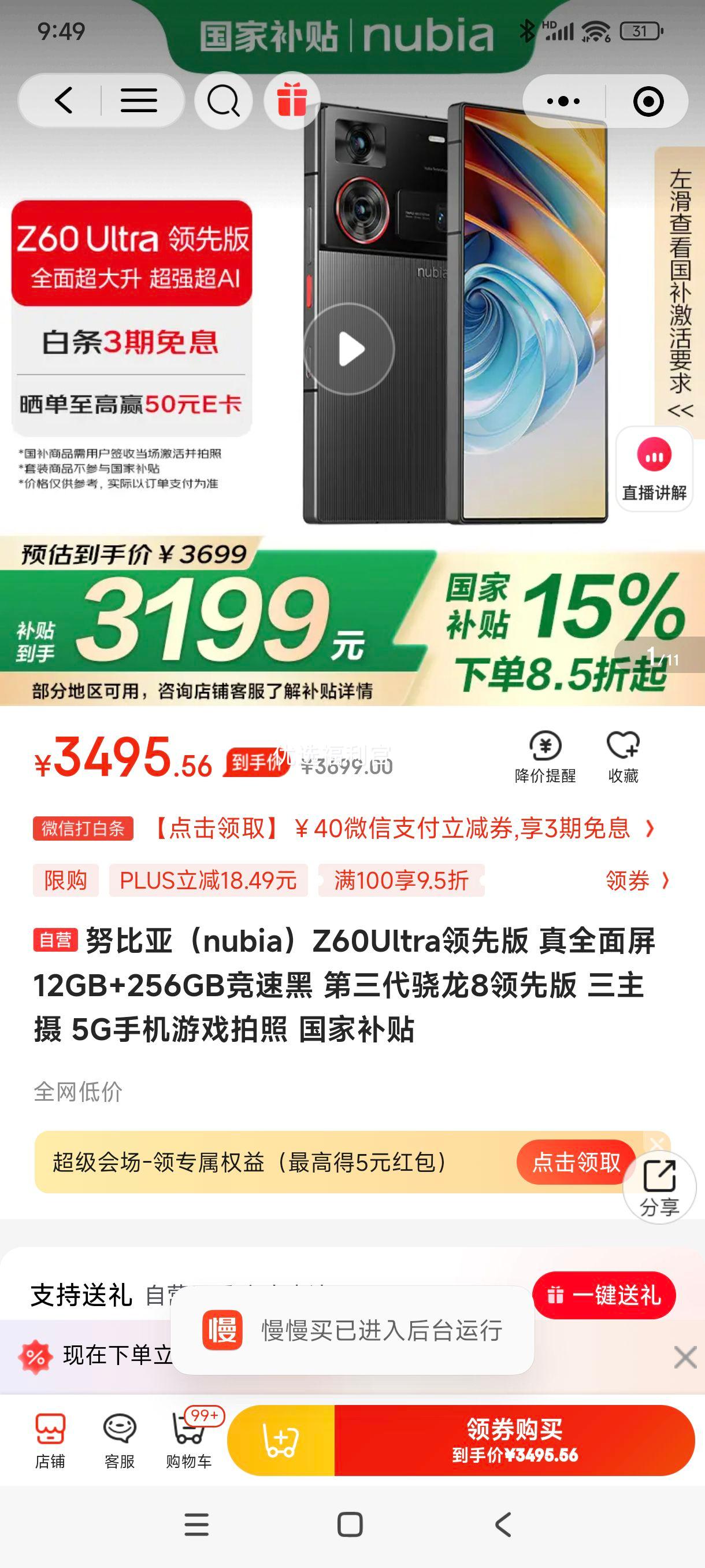Open the overflow menu dots
705x1568 pixels.
(x=563, y=101)
